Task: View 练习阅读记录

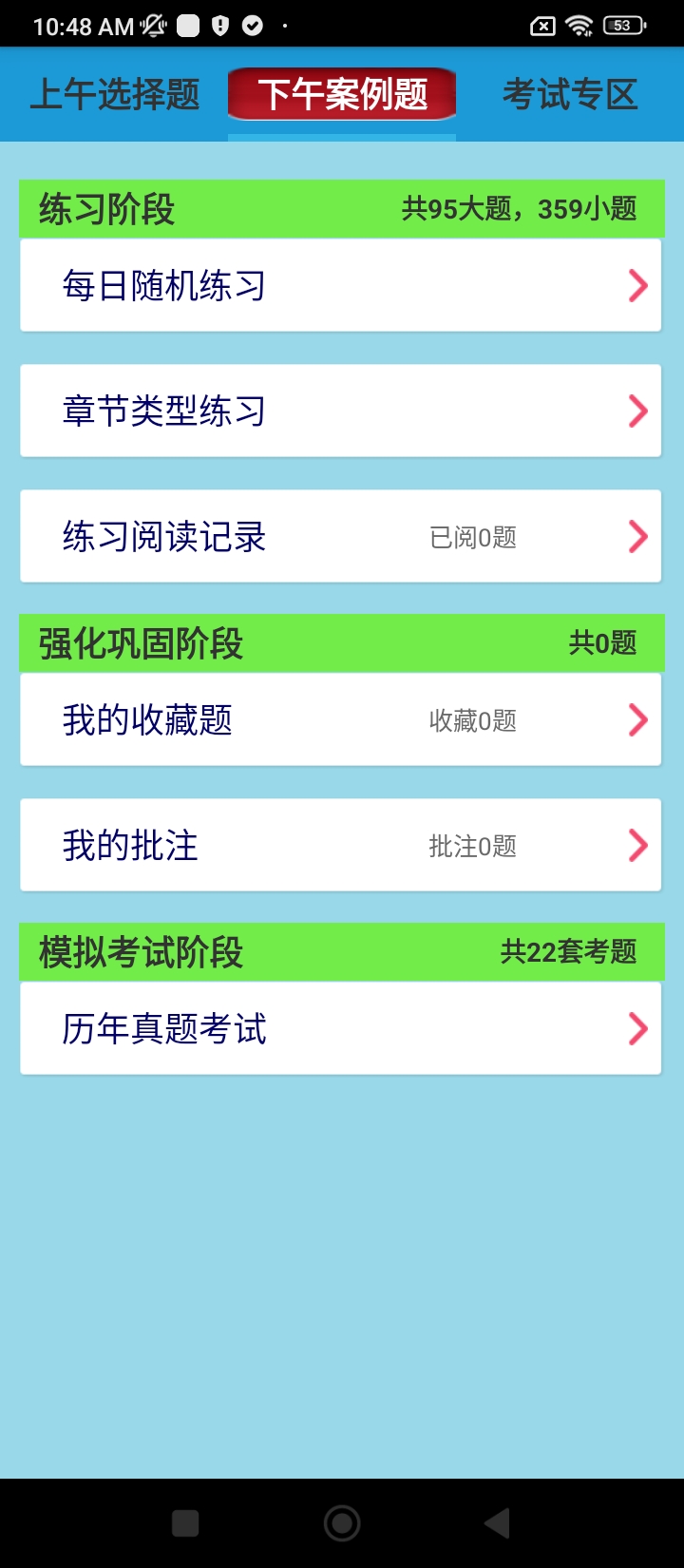Action: pos(340,536)
